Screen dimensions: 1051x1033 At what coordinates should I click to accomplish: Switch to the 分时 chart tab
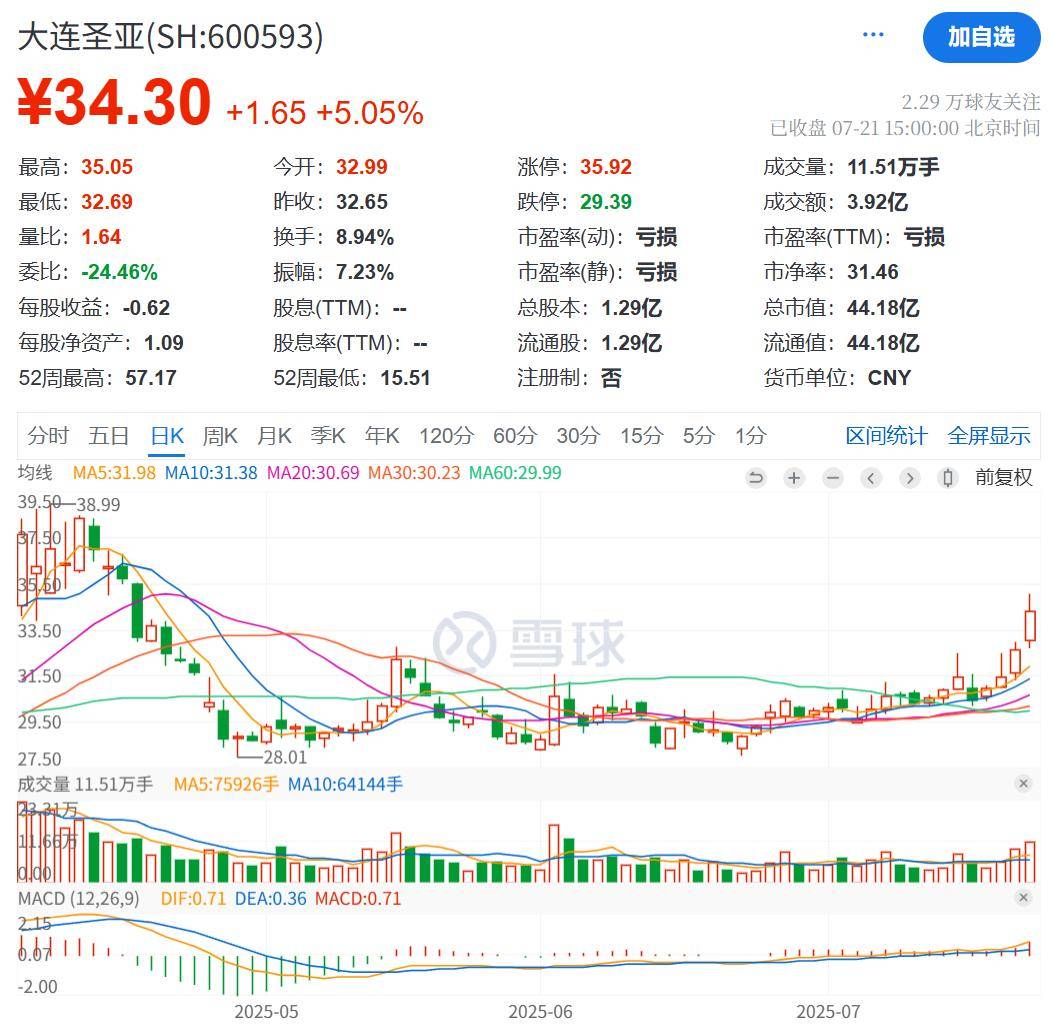pyautogui.click(x=48, y=436)
